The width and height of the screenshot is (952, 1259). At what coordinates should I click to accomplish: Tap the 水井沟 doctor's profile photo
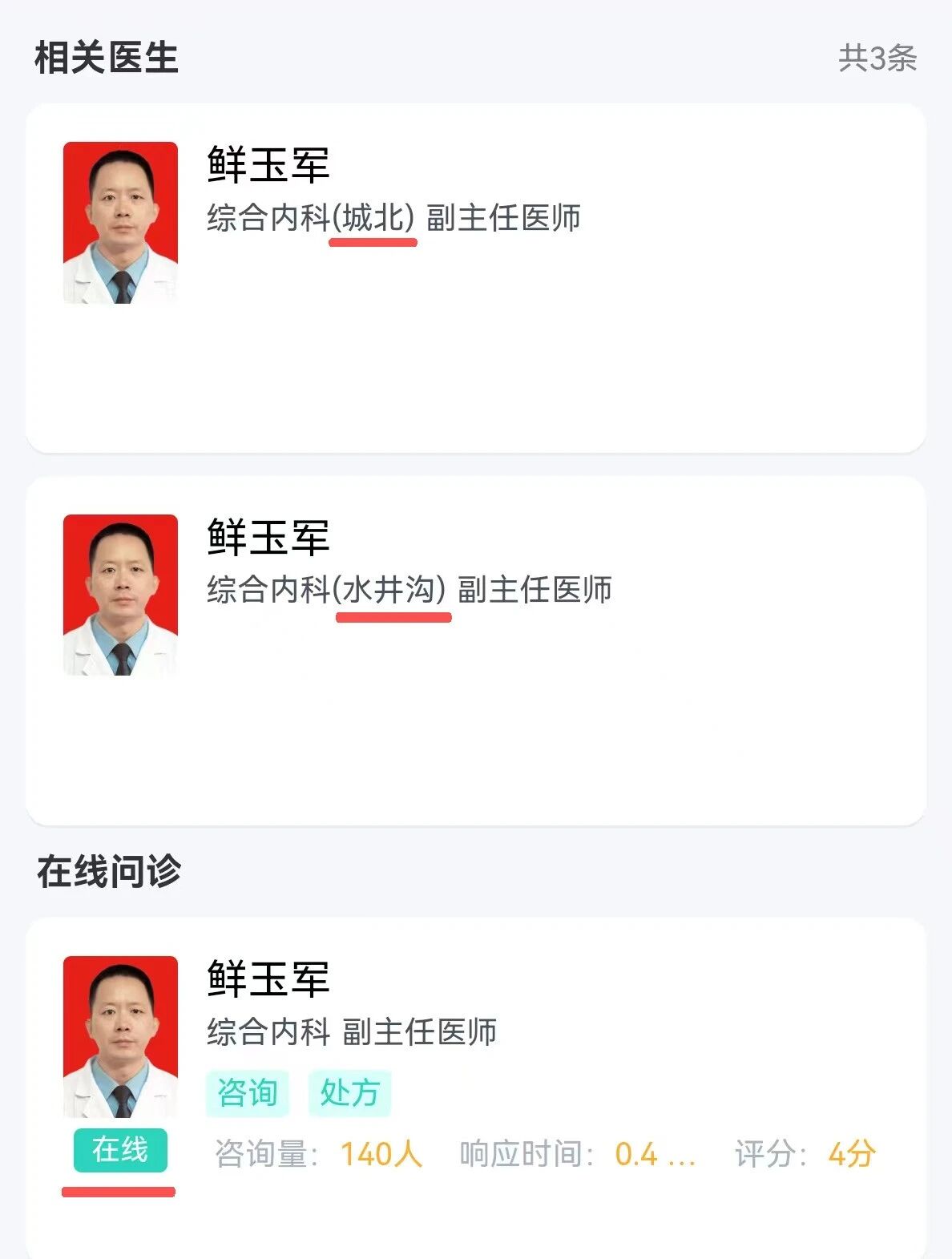tap(120, 597)
